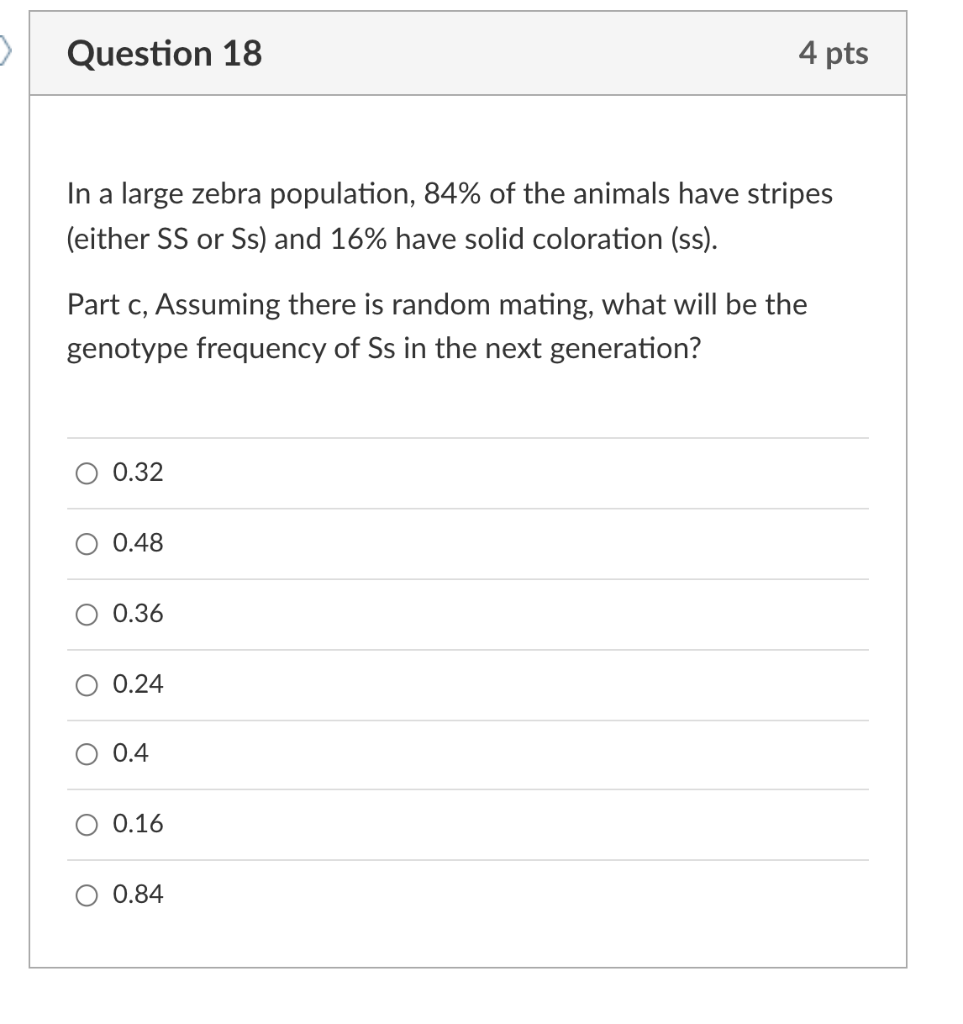Mark 0.24 as your answer
Viewport: 963px width, 1024px height.
pyautogui.click(x=87, y=685)
